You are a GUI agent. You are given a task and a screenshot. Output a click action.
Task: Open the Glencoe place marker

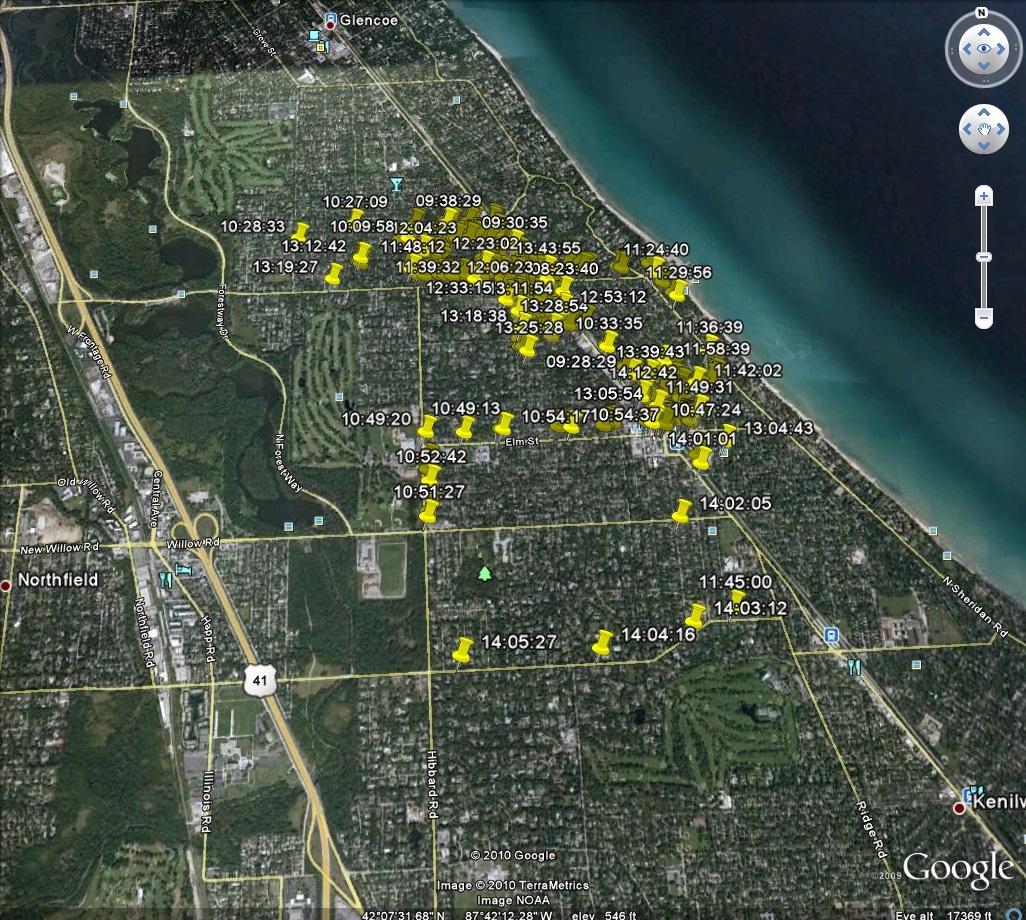point(330,20)
